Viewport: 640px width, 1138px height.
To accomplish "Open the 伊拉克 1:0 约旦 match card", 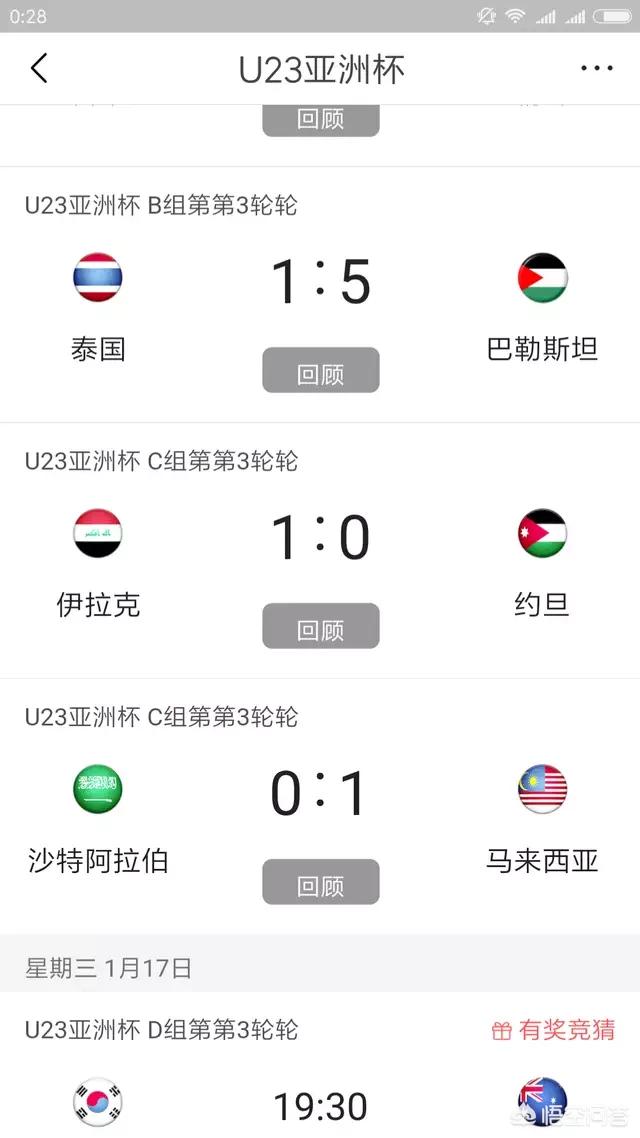I will 321,538.
